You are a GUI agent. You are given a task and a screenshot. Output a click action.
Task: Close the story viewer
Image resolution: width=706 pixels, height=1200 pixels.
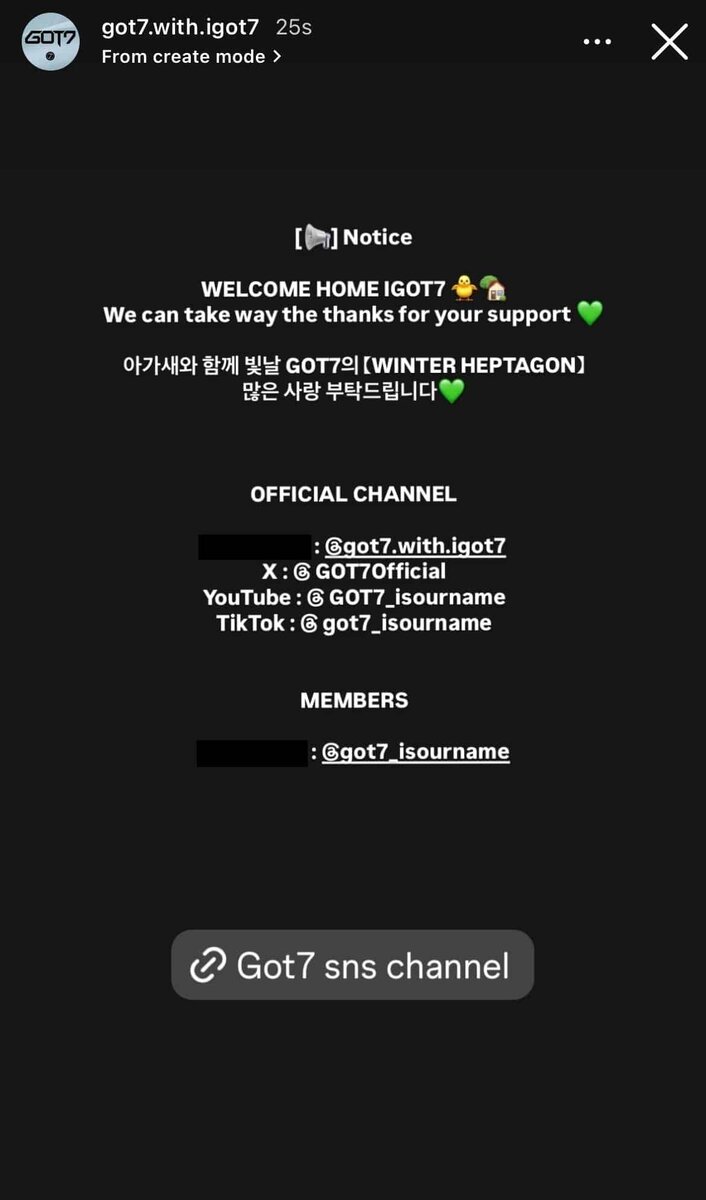pyautogui.click(x=669, y=41)
